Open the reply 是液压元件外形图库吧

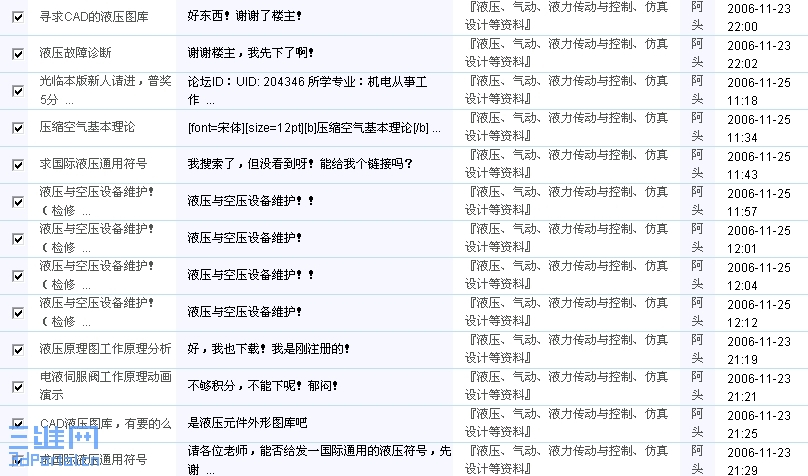[248, 423]
